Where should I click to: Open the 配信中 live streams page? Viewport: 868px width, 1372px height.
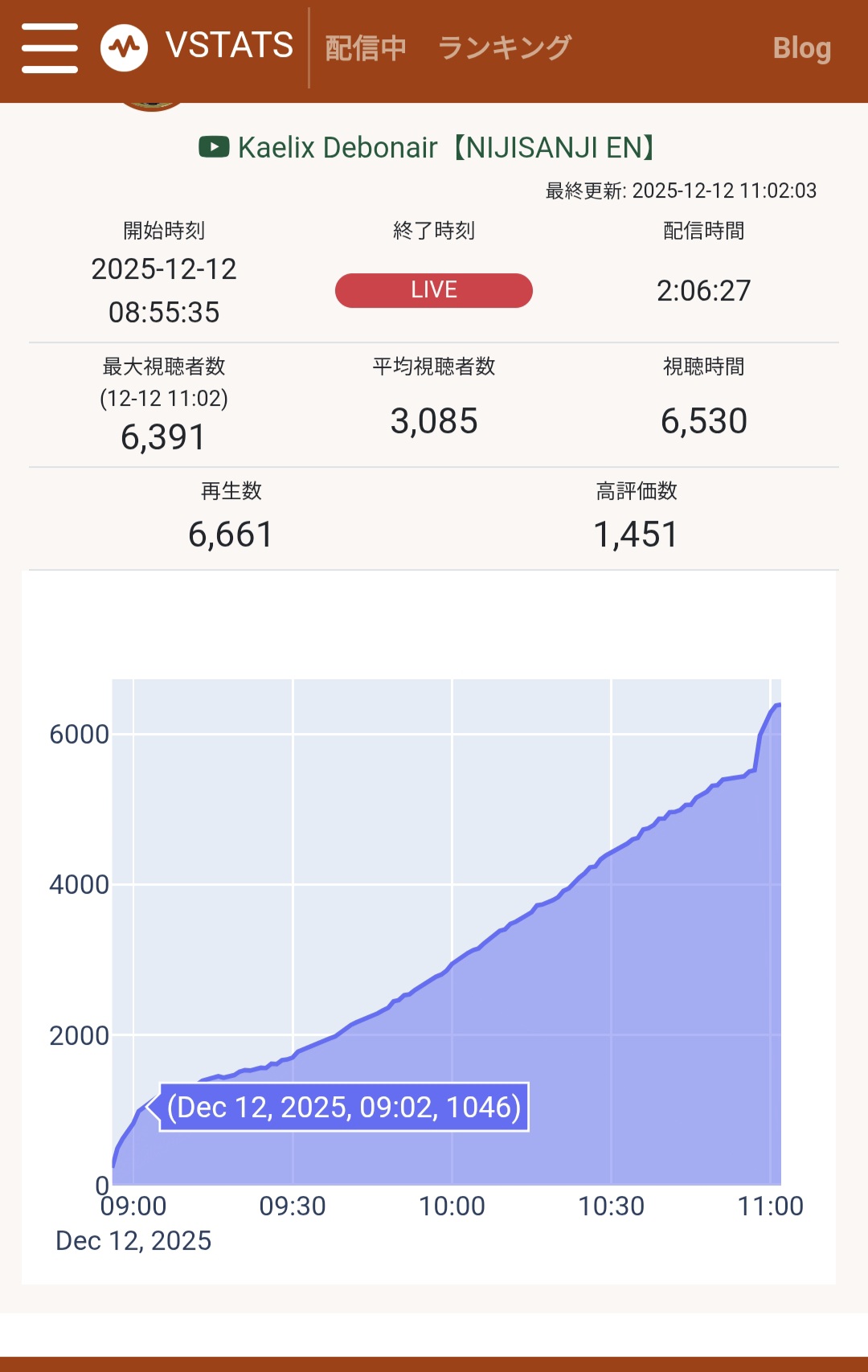click(x=366, y=48)
